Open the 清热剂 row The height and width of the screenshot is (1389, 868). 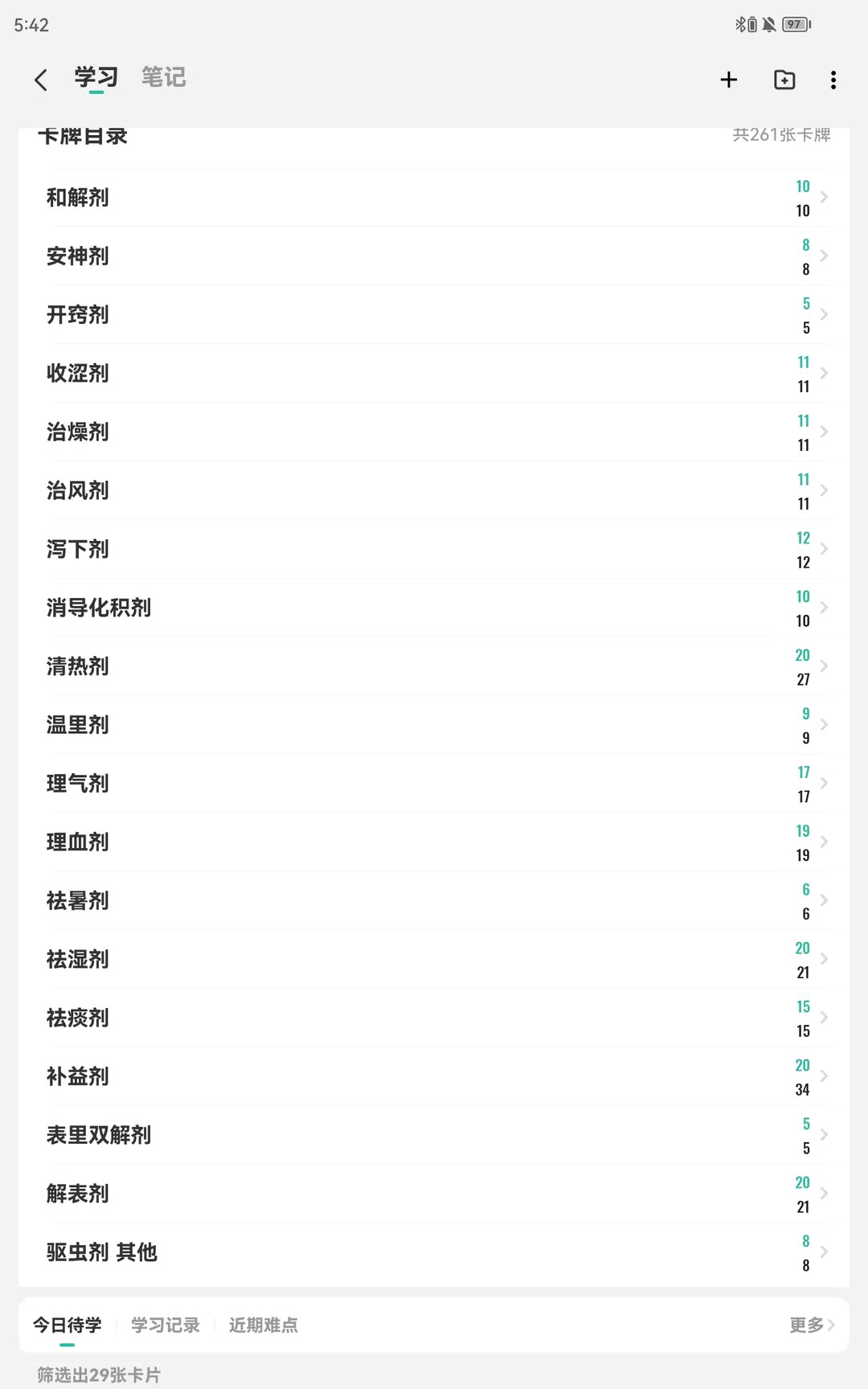(434, 667)
